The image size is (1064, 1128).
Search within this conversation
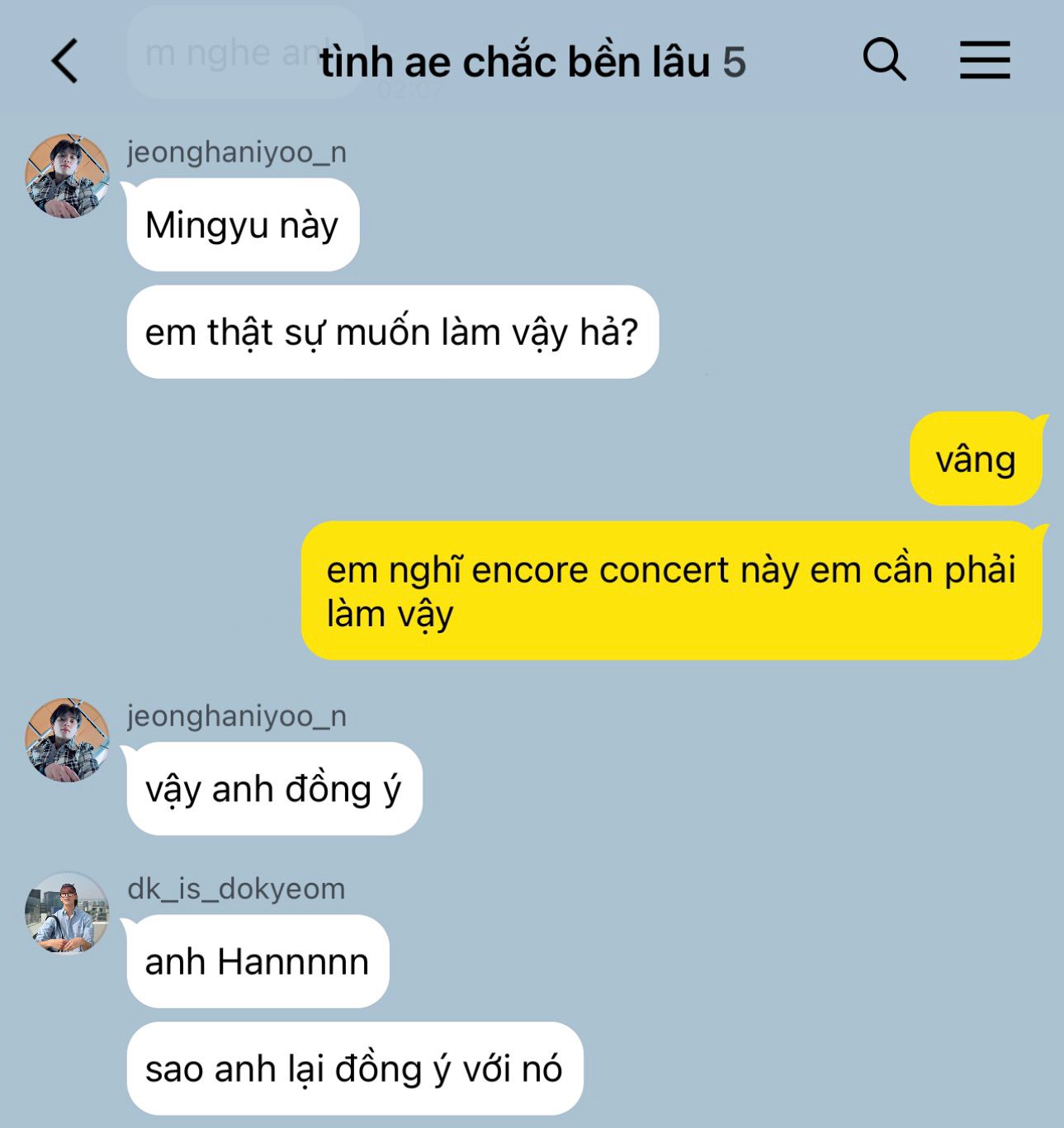coord(884,60)
